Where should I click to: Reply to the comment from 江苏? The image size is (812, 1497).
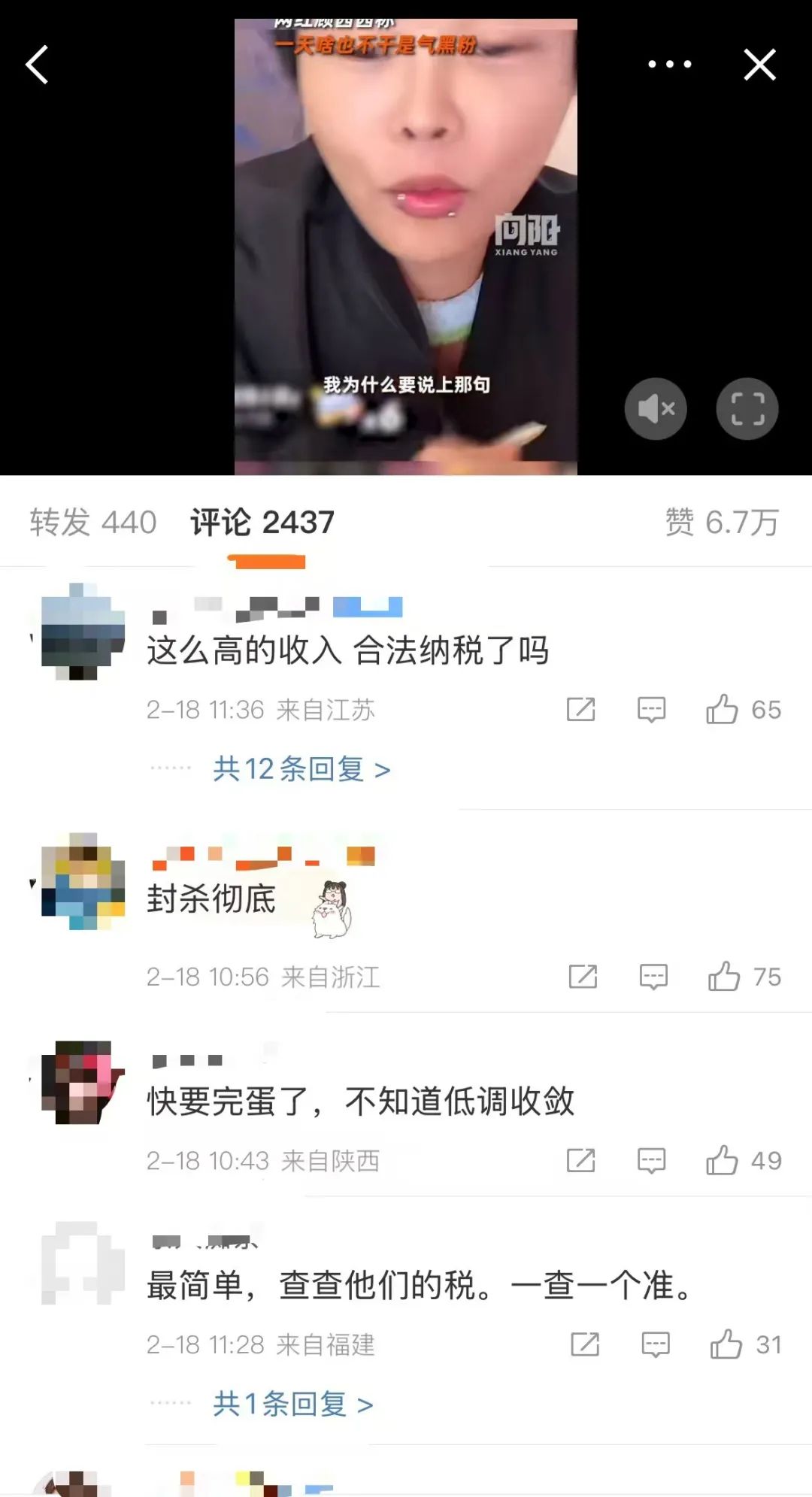tap(651, 709)
